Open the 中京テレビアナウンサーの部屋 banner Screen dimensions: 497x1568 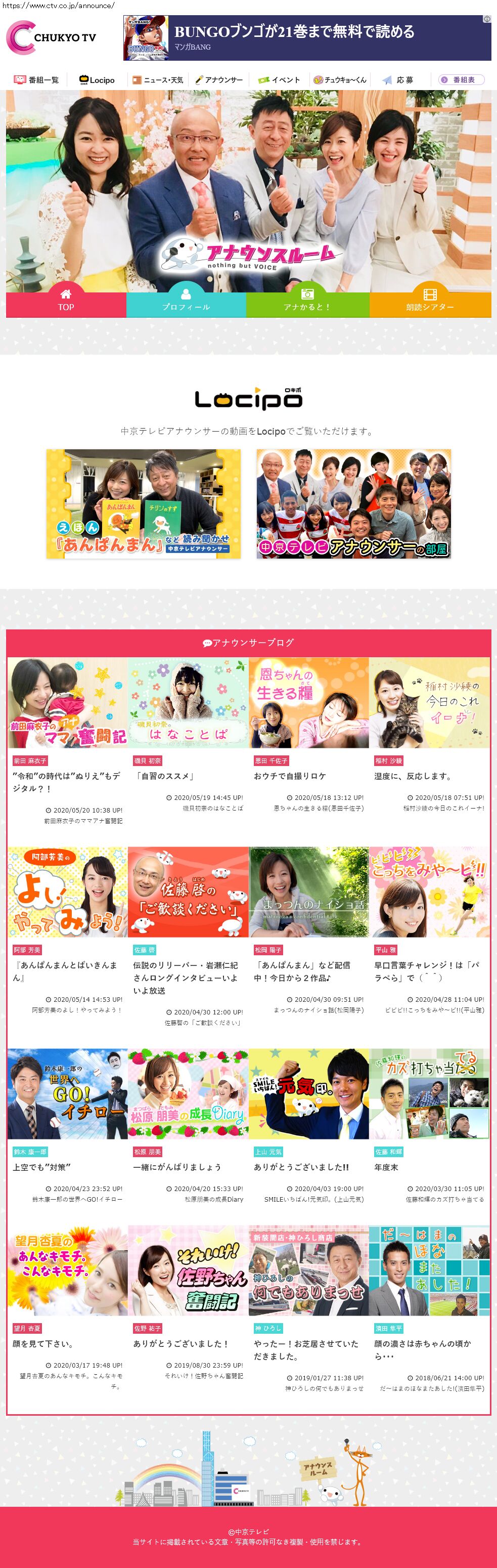coord(353,503)
